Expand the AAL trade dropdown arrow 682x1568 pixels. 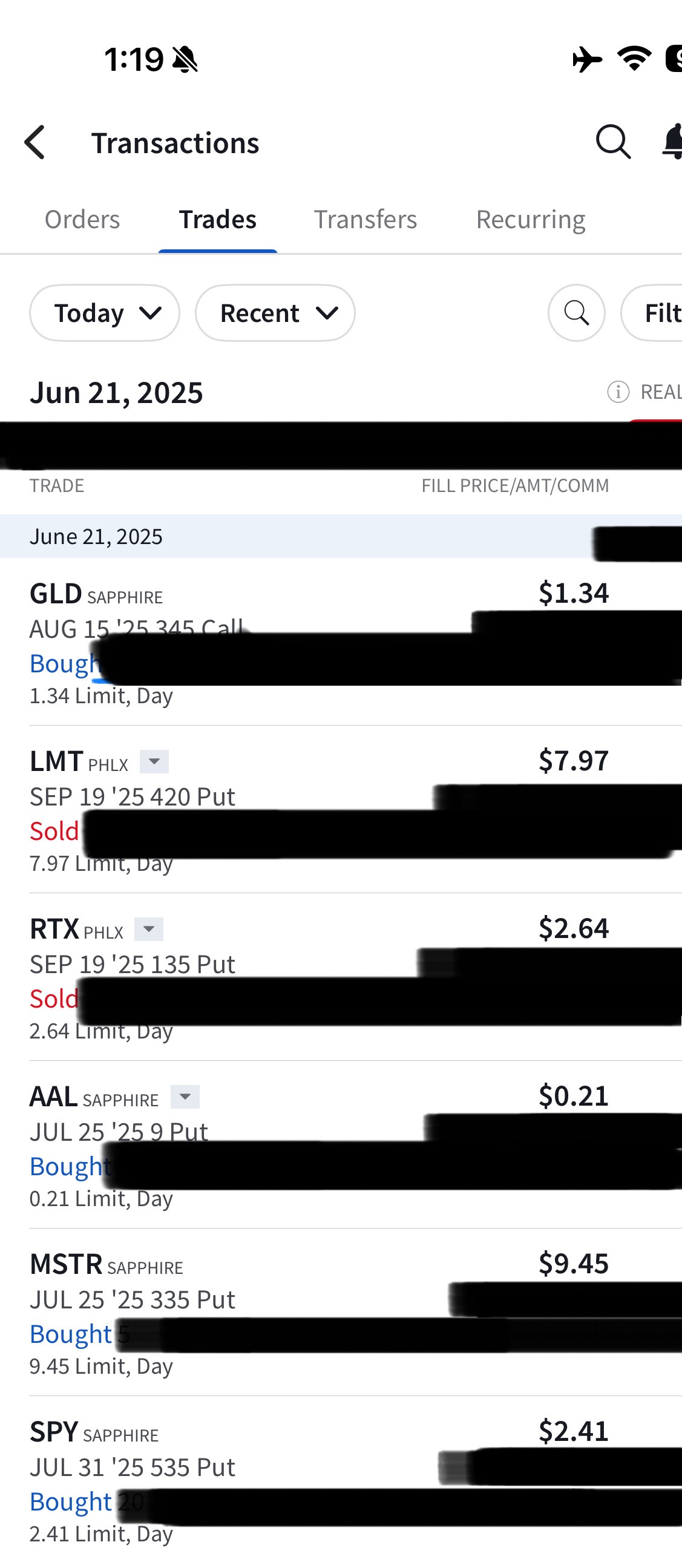pyautogui.click(x=185, y=1097)
